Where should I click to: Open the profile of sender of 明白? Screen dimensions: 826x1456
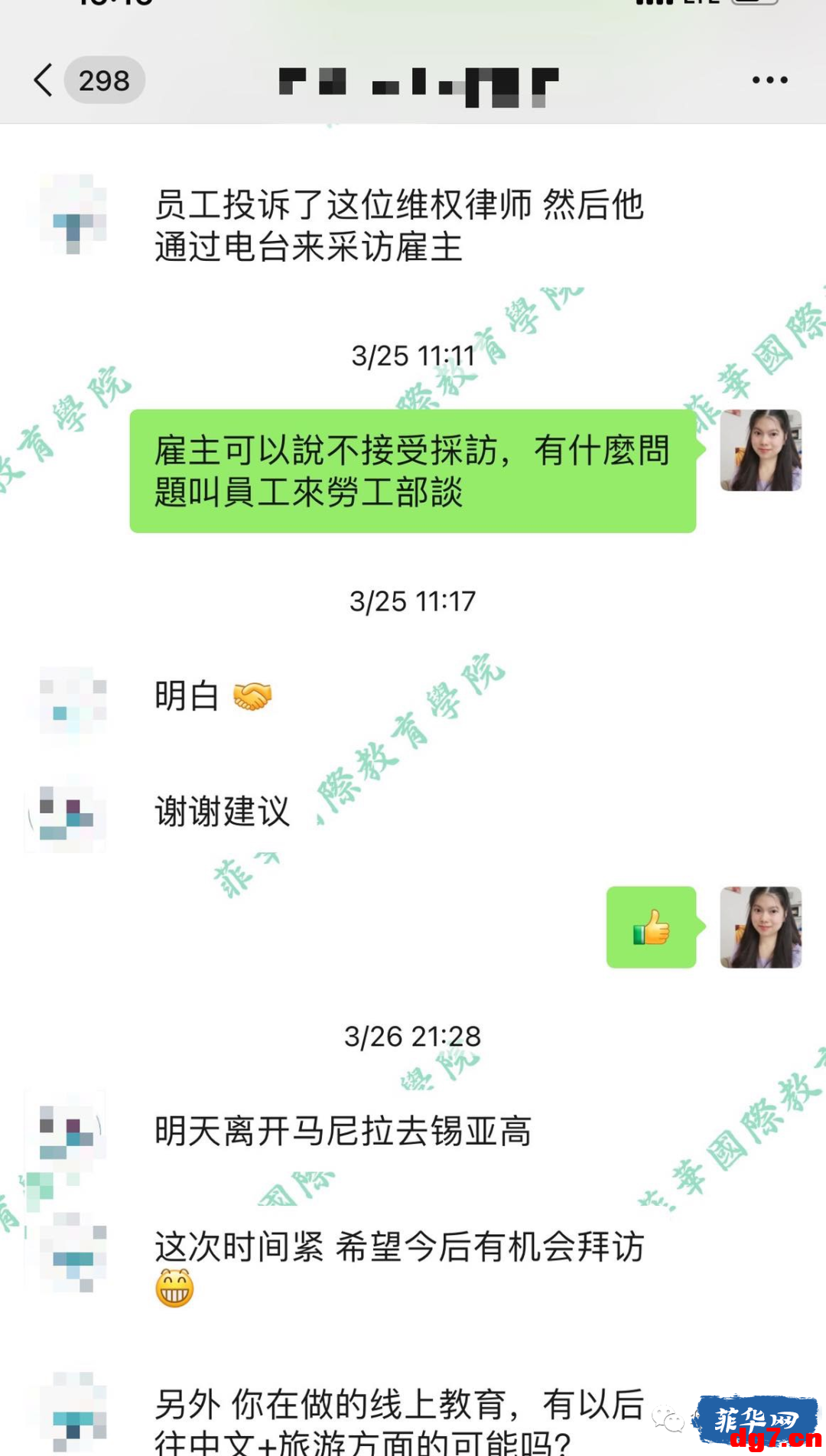pos(67,707)
